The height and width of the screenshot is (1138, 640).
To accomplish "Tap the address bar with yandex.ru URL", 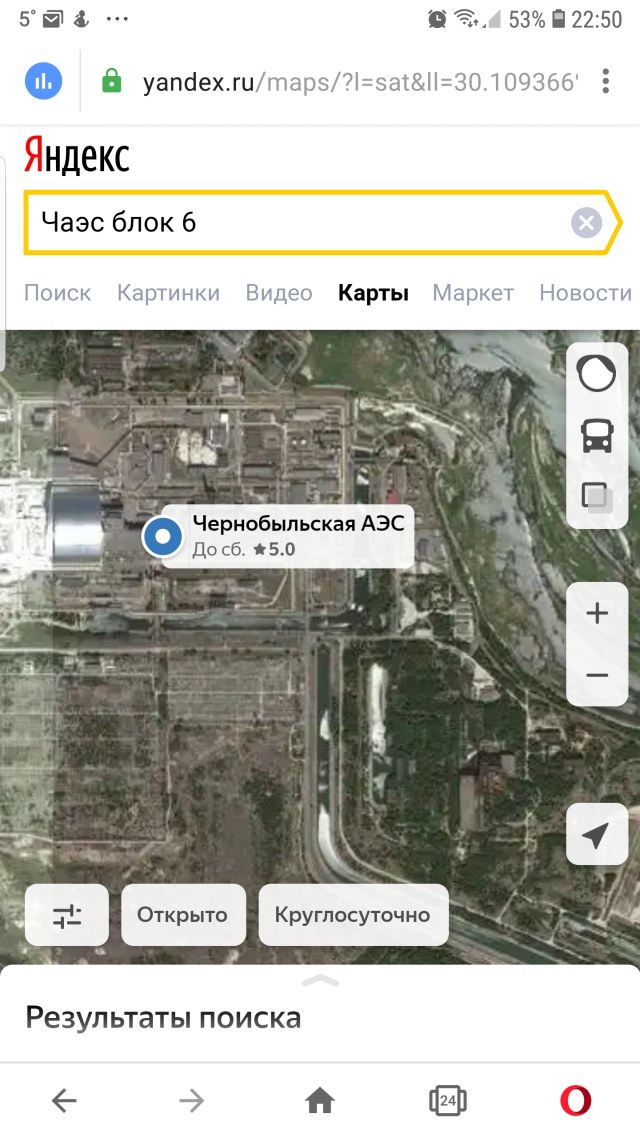I will click(340, 82).
